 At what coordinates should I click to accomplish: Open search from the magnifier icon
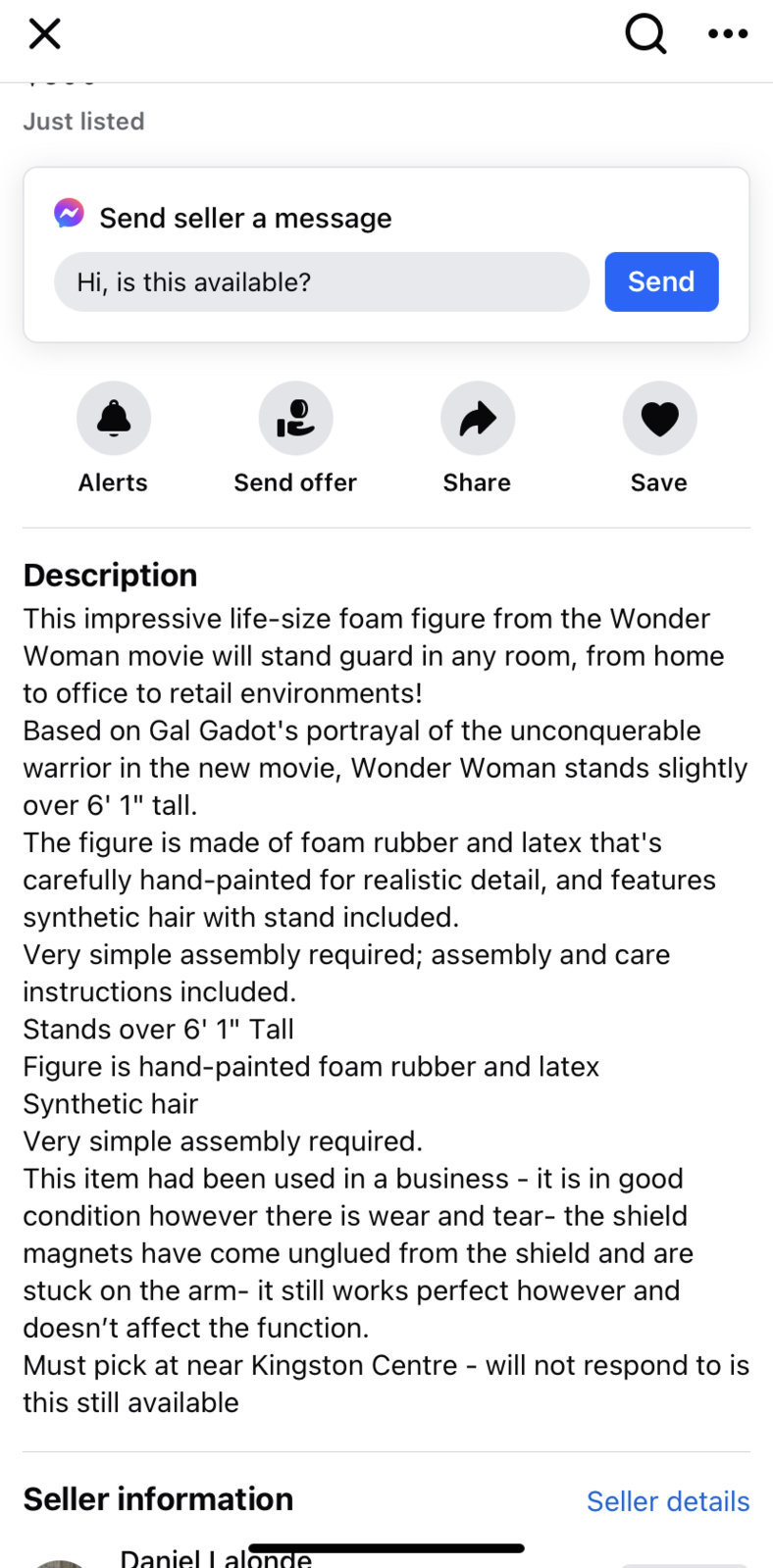pyautogui.click(x=645, y=34)
